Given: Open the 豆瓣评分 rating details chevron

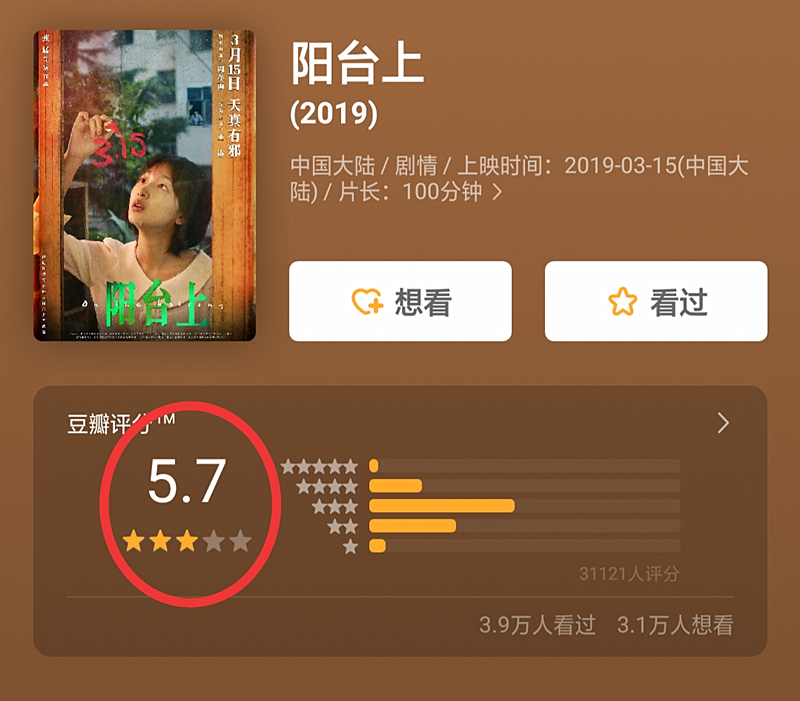Looking at the screenshot, I should click(723, 424).
